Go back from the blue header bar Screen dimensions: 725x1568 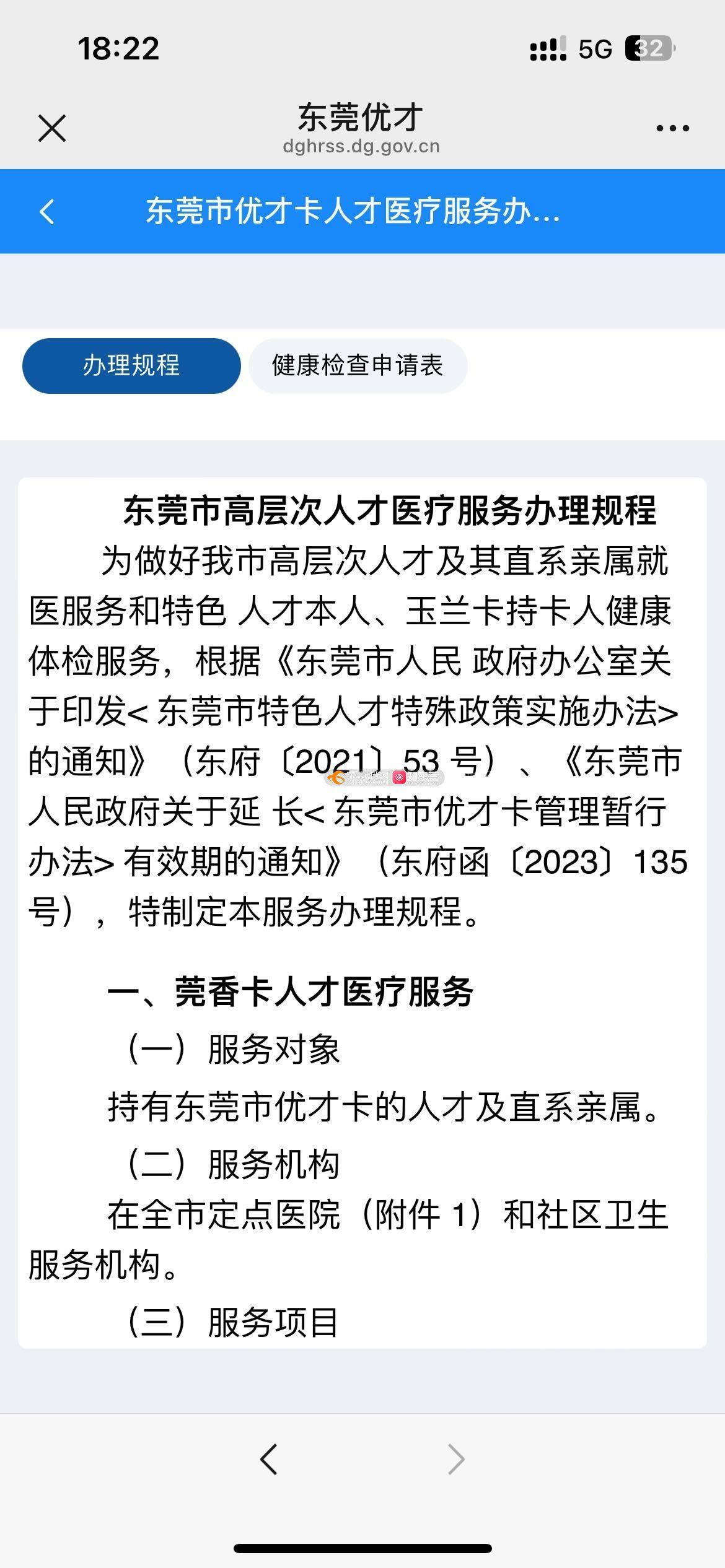pyautogui.click(x=47, y=211)
